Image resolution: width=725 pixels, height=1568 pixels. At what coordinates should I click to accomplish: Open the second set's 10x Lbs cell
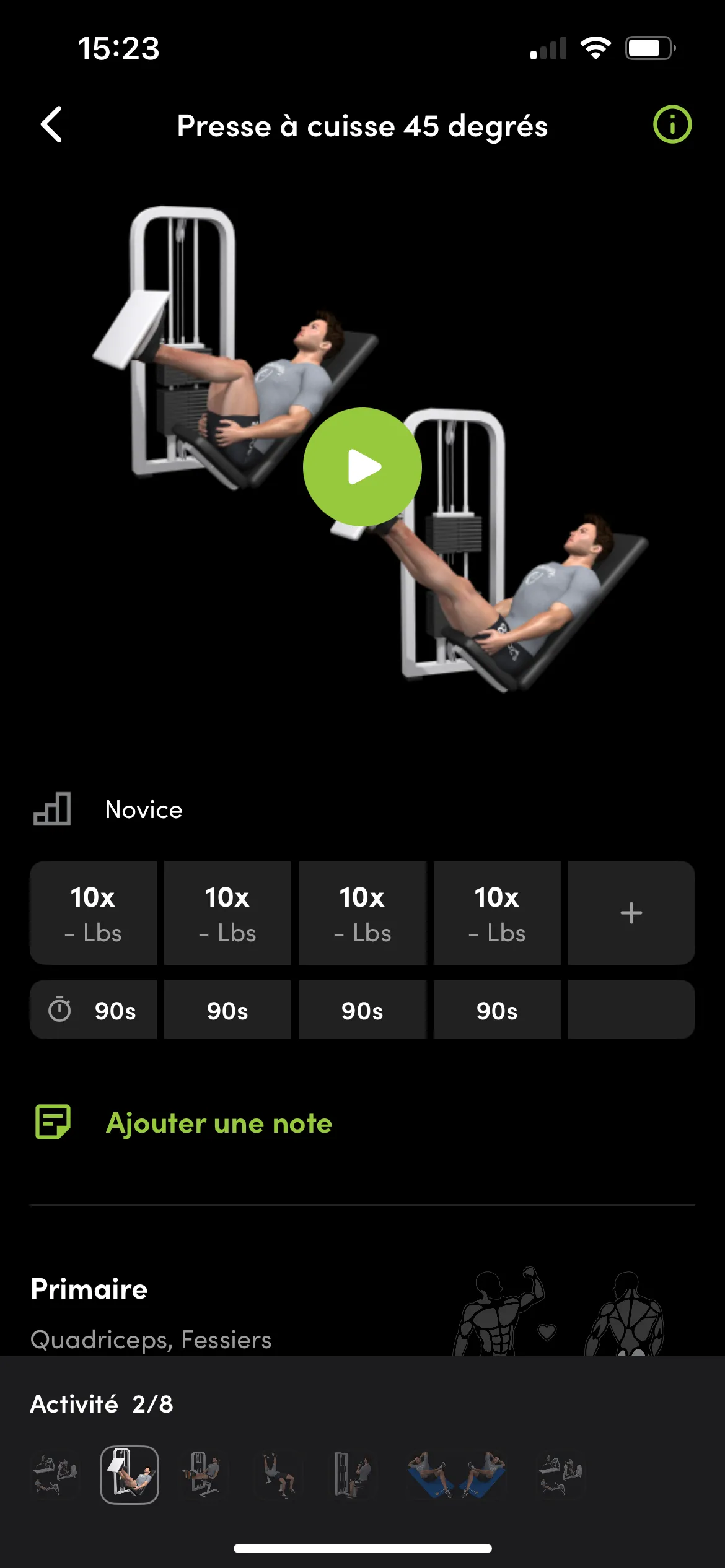227,913
